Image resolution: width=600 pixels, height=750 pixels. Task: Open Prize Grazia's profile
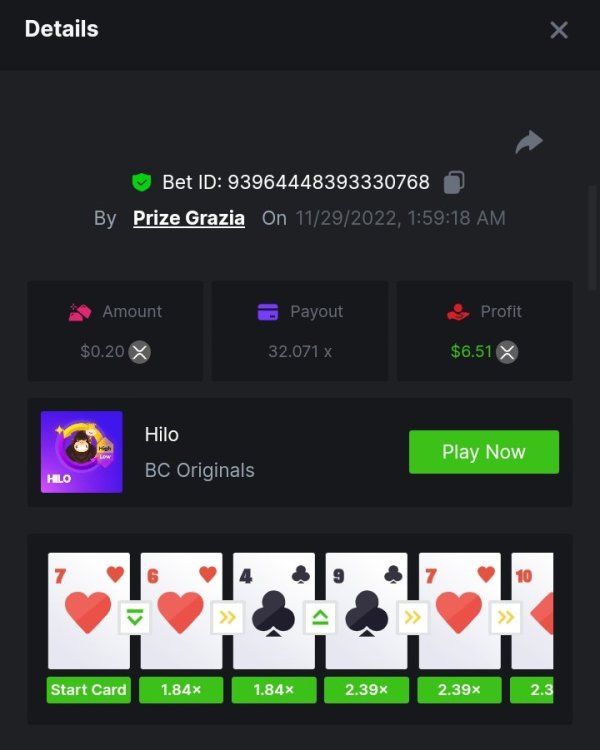pos(189,218)
